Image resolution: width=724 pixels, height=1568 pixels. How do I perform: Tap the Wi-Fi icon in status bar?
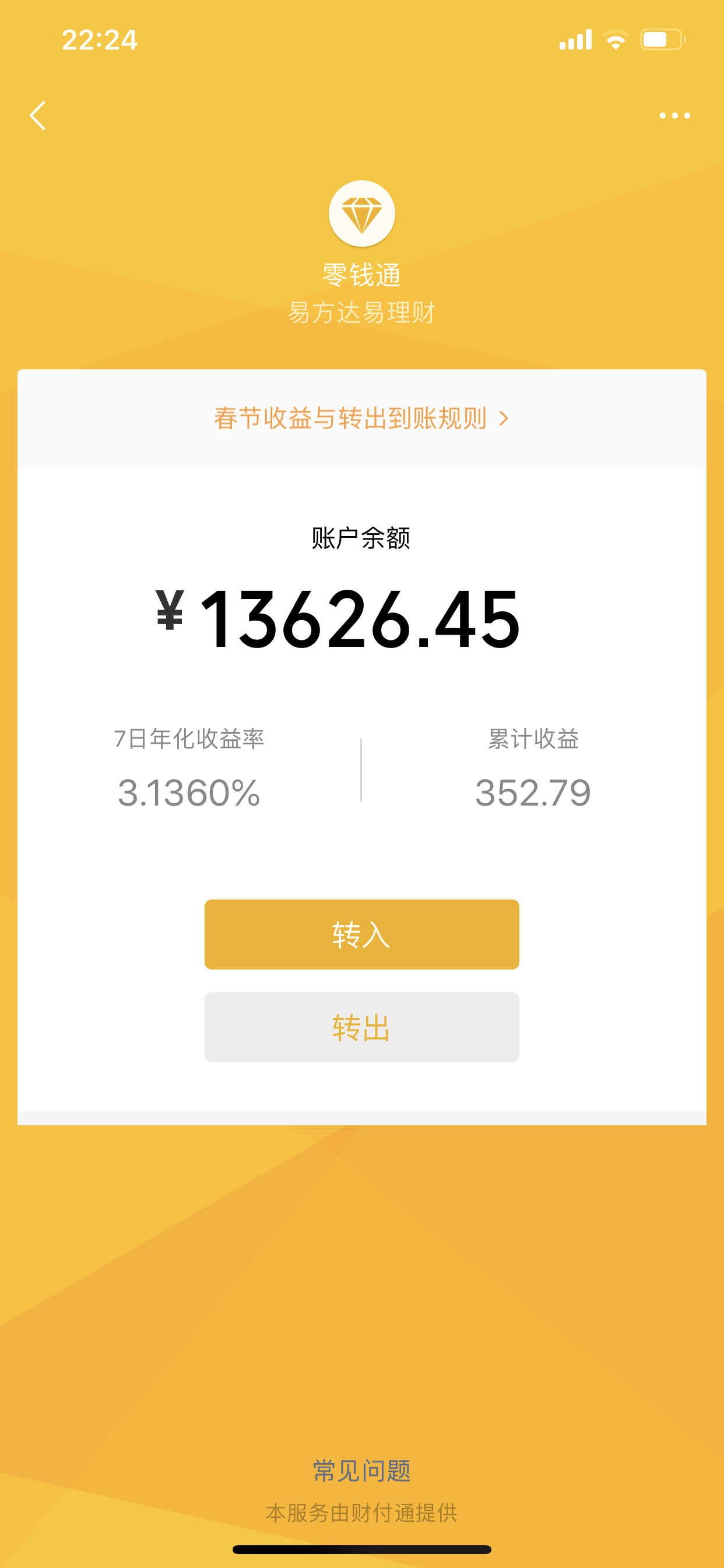coord(616,38)
